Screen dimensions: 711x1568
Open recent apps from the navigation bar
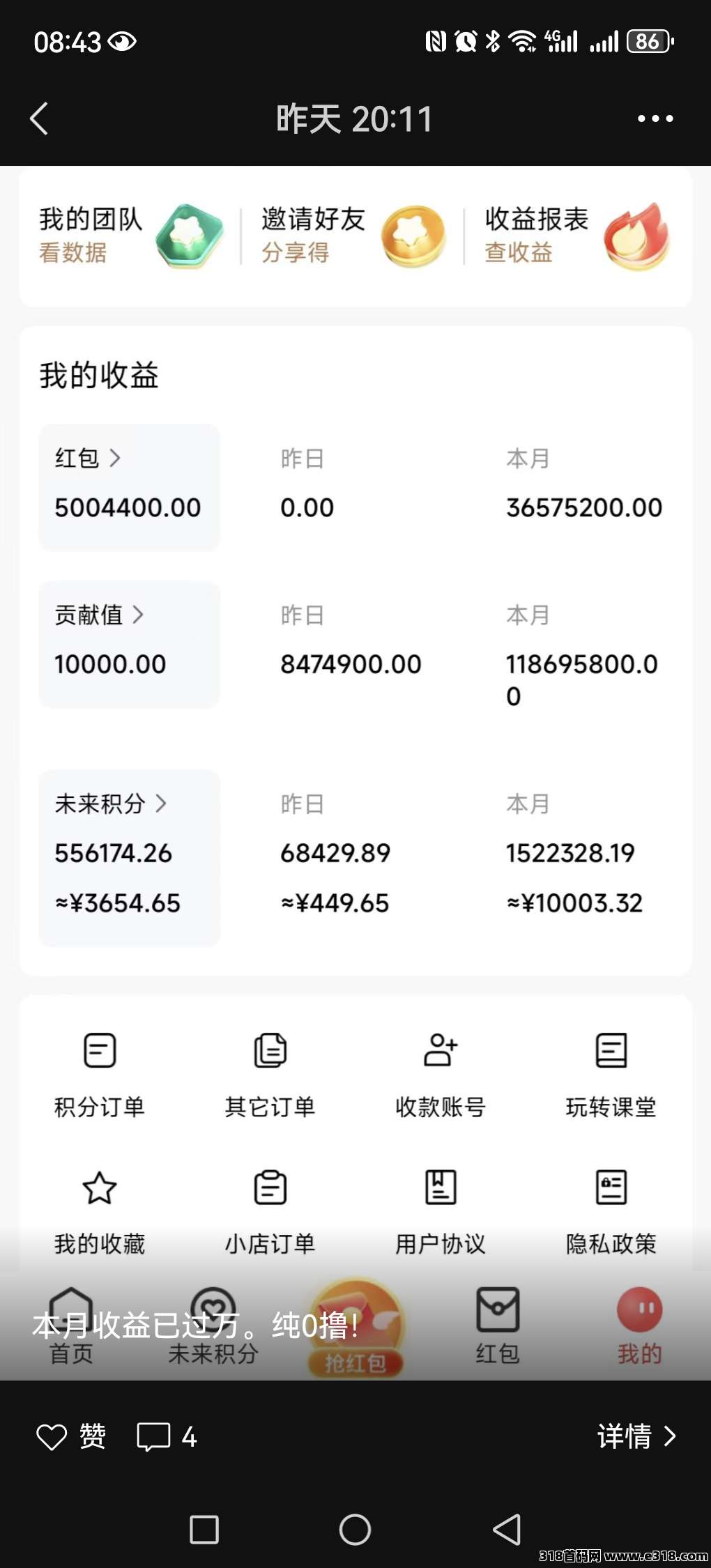(x=204, y=1530)
